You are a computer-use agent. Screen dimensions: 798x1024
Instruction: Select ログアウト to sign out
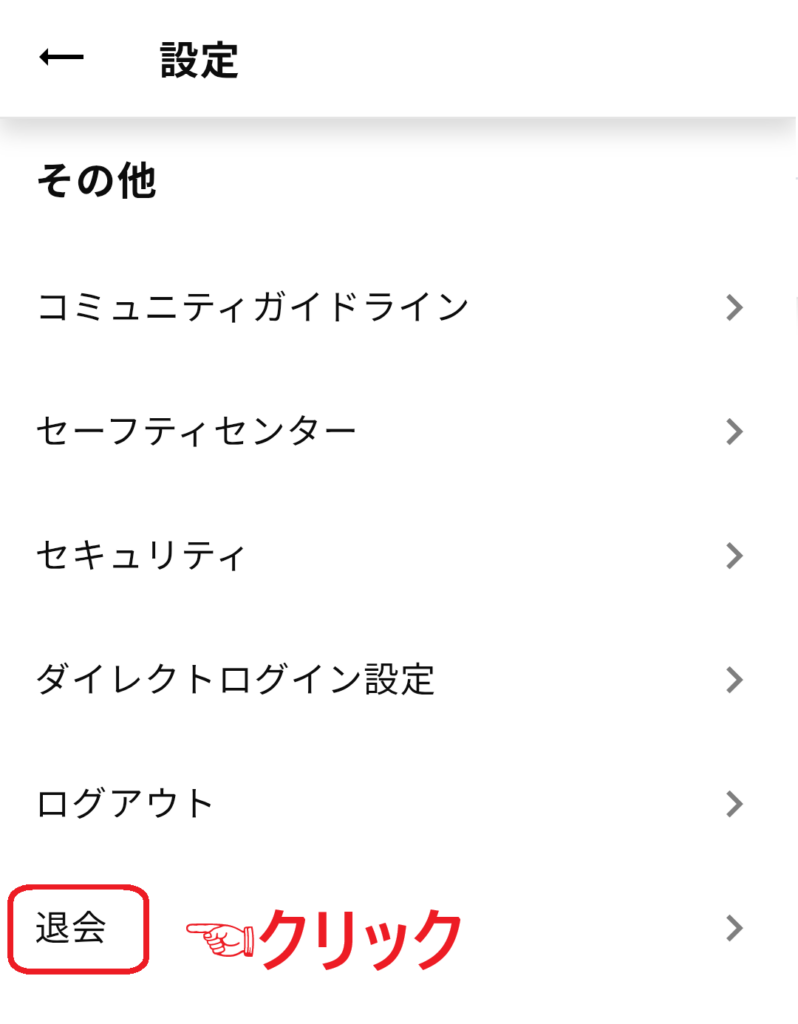(126, 803)
